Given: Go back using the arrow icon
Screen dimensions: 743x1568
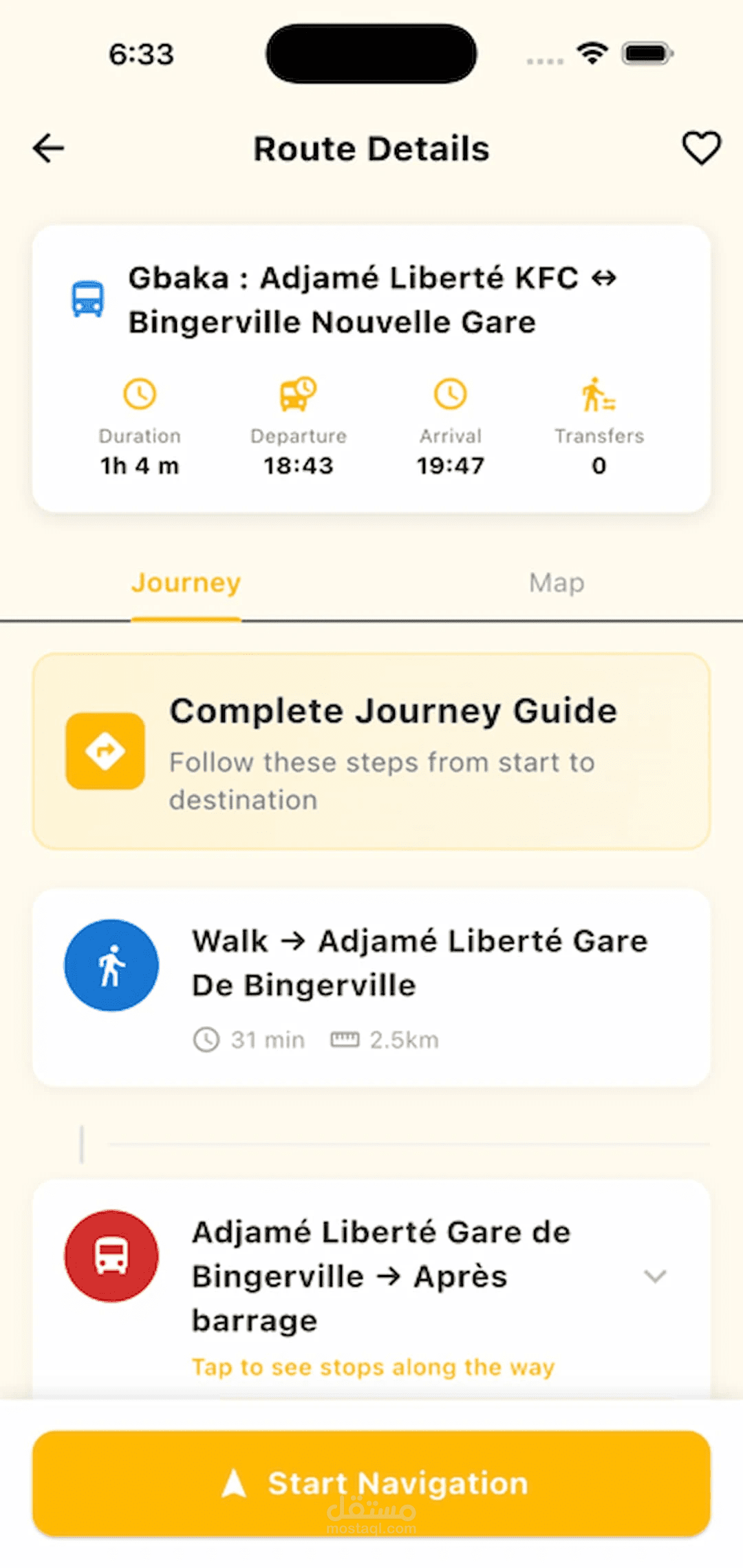Looking at the screenshot, I should point(49,148).
